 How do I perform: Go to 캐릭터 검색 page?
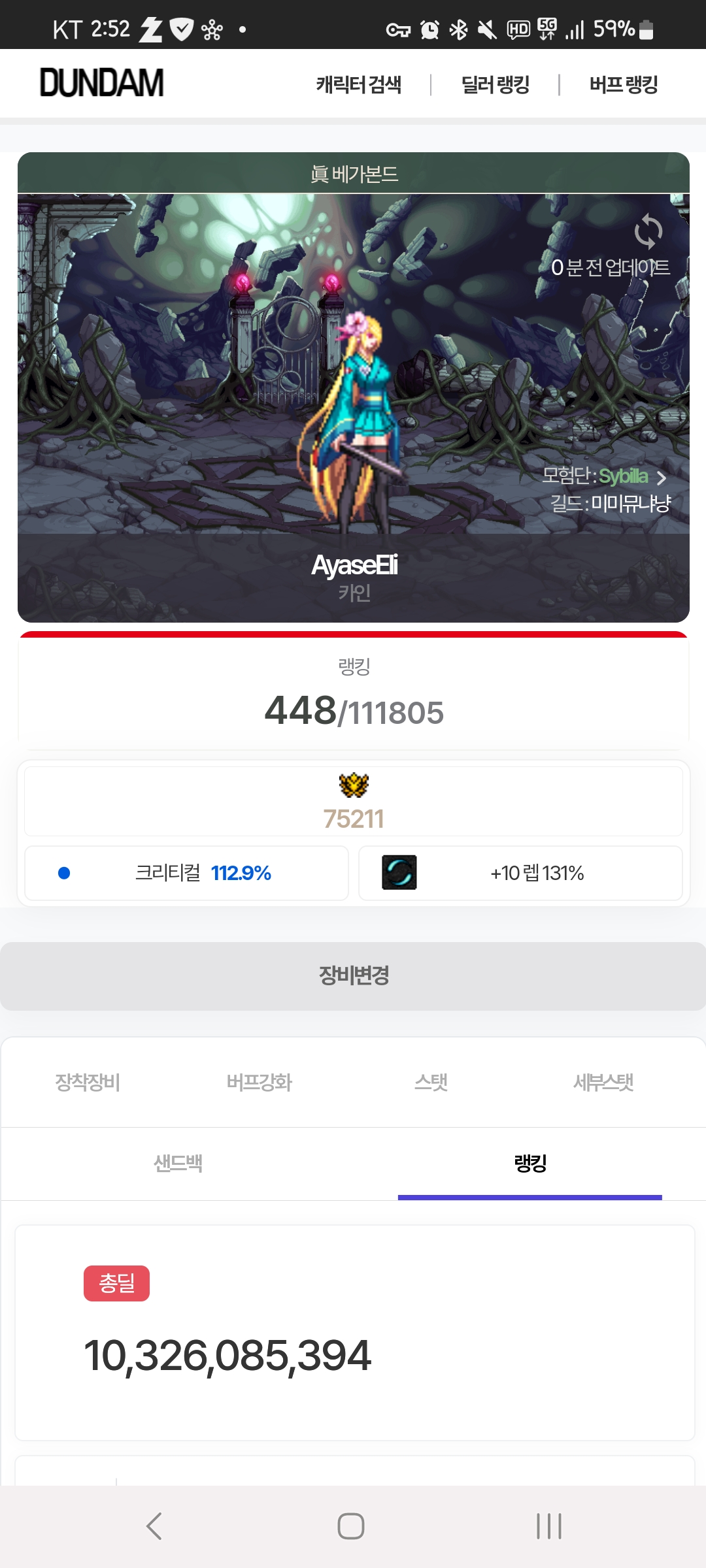coord(359,84)
